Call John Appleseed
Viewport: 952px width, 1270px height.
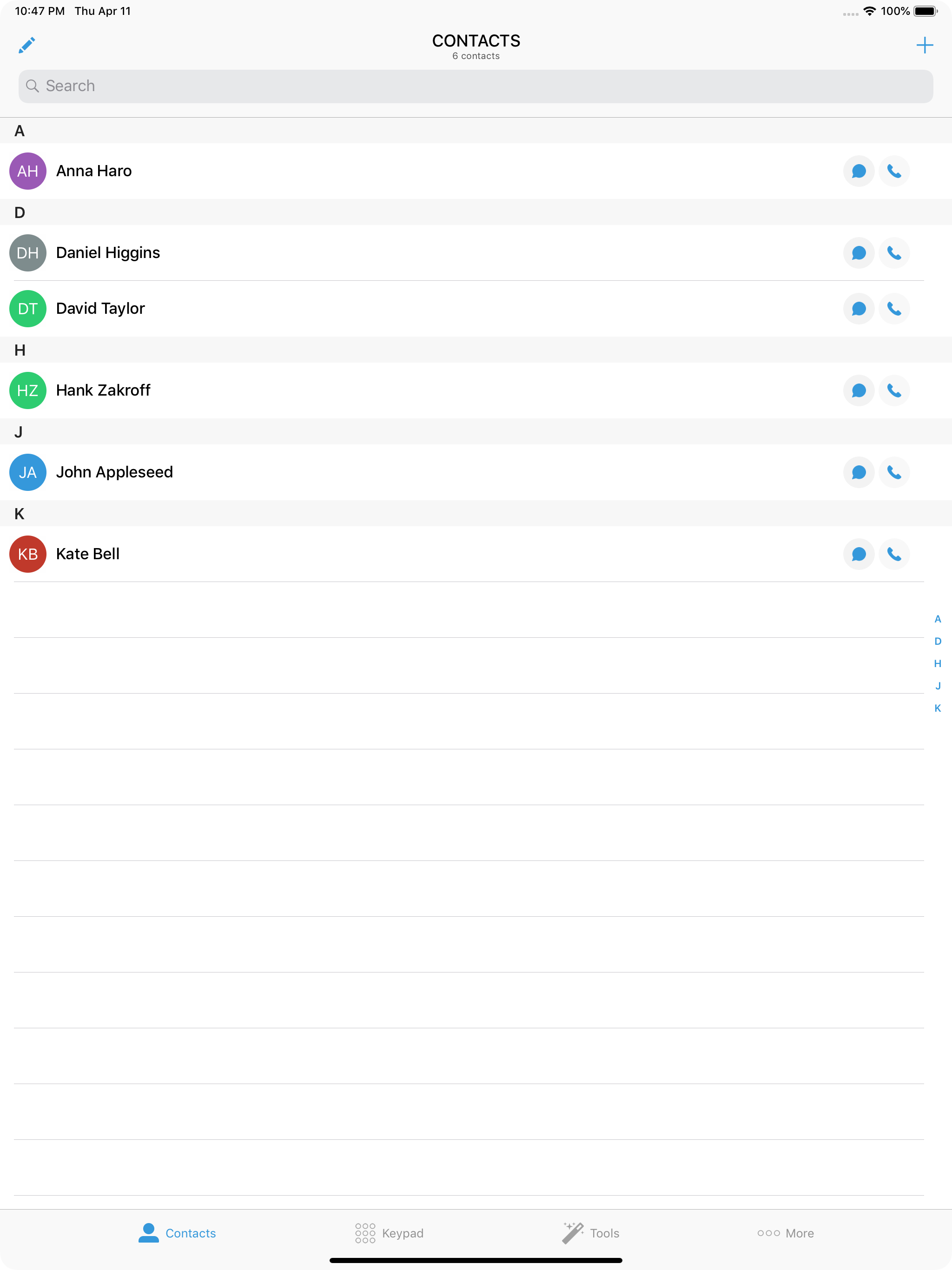894,472
